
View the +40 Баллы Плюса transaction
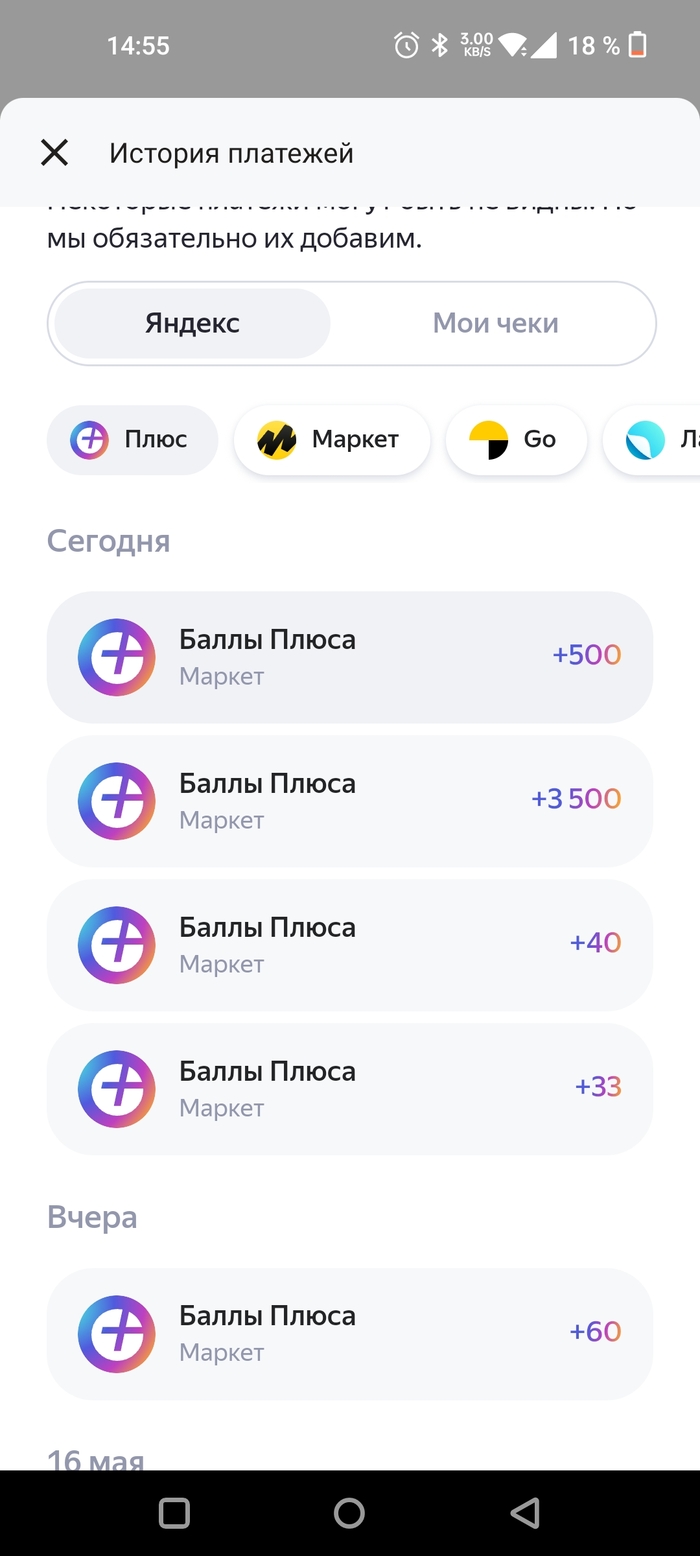tap(350, 945)
